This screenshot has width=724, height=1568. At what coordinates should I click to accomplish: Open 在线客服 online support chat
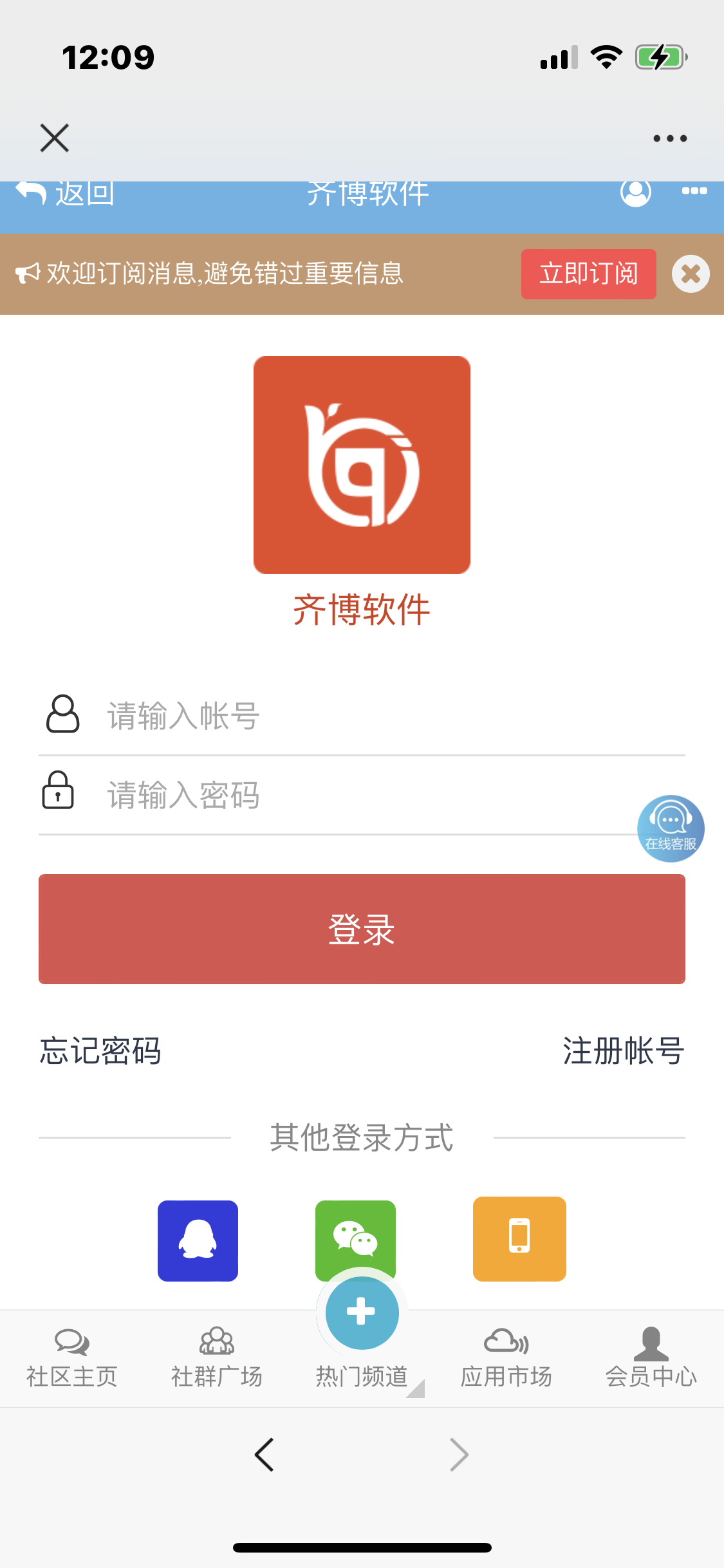coord(671,828)
